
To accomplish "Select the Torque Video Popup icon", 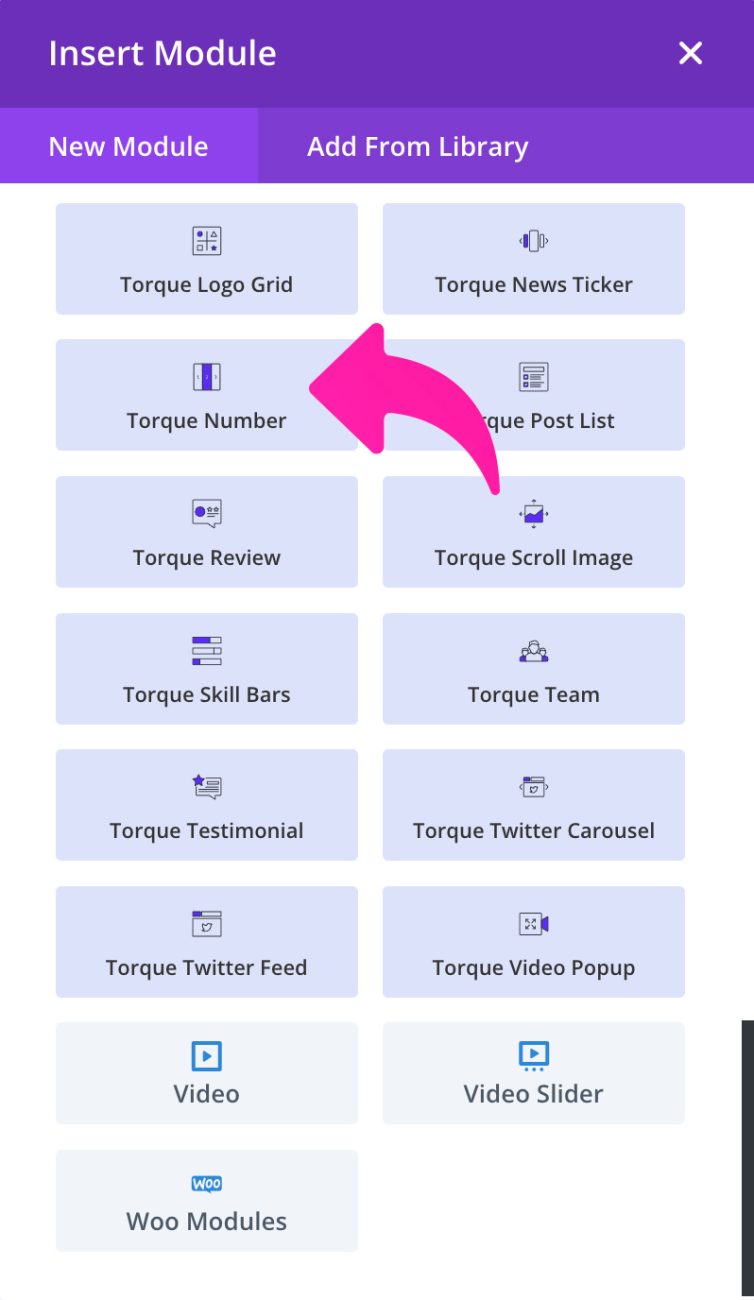I will click(x=533, y=923).
